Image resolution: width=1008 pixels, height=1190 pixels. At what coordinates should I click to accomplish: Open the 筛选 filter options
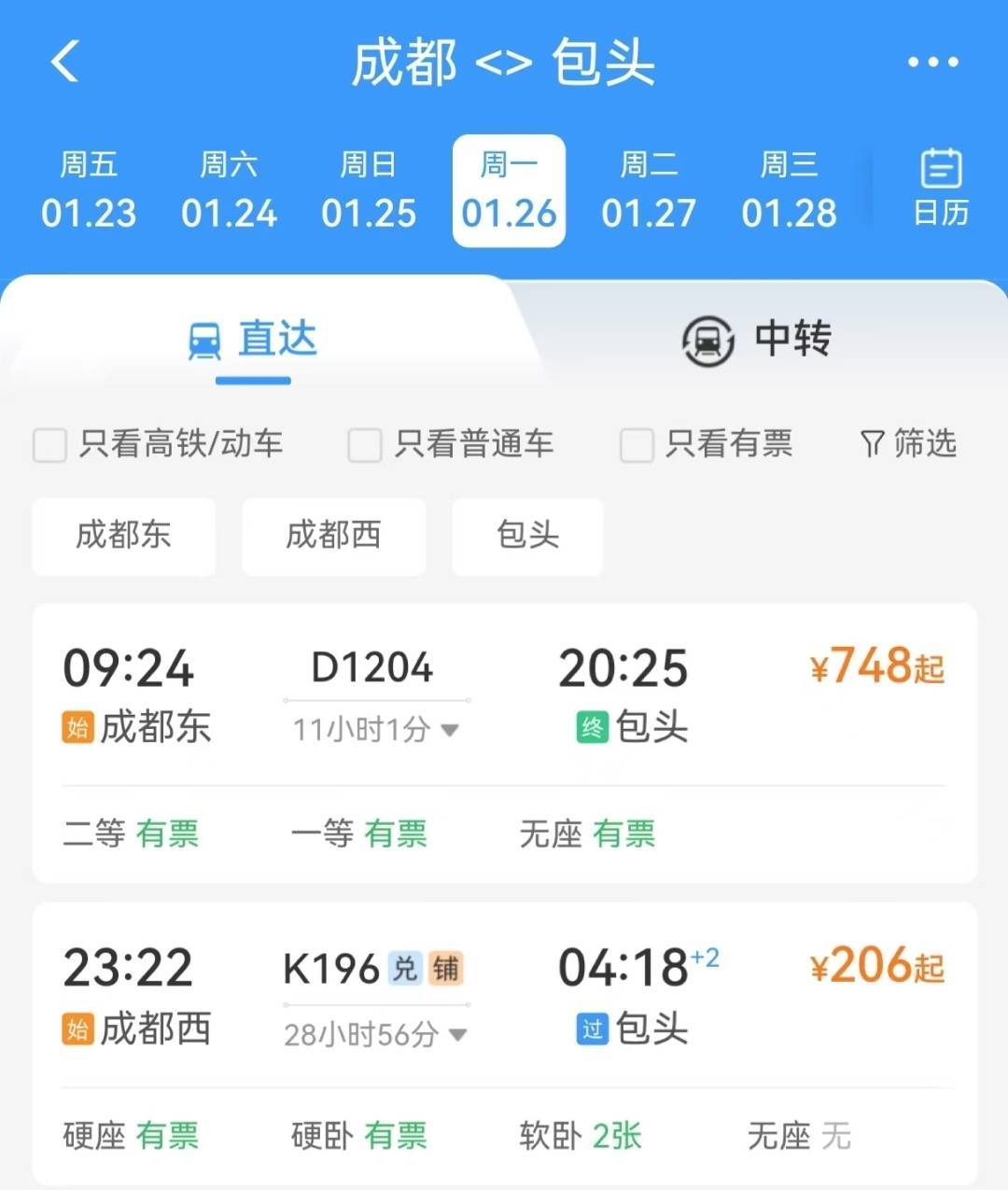[x=908, y=443]
